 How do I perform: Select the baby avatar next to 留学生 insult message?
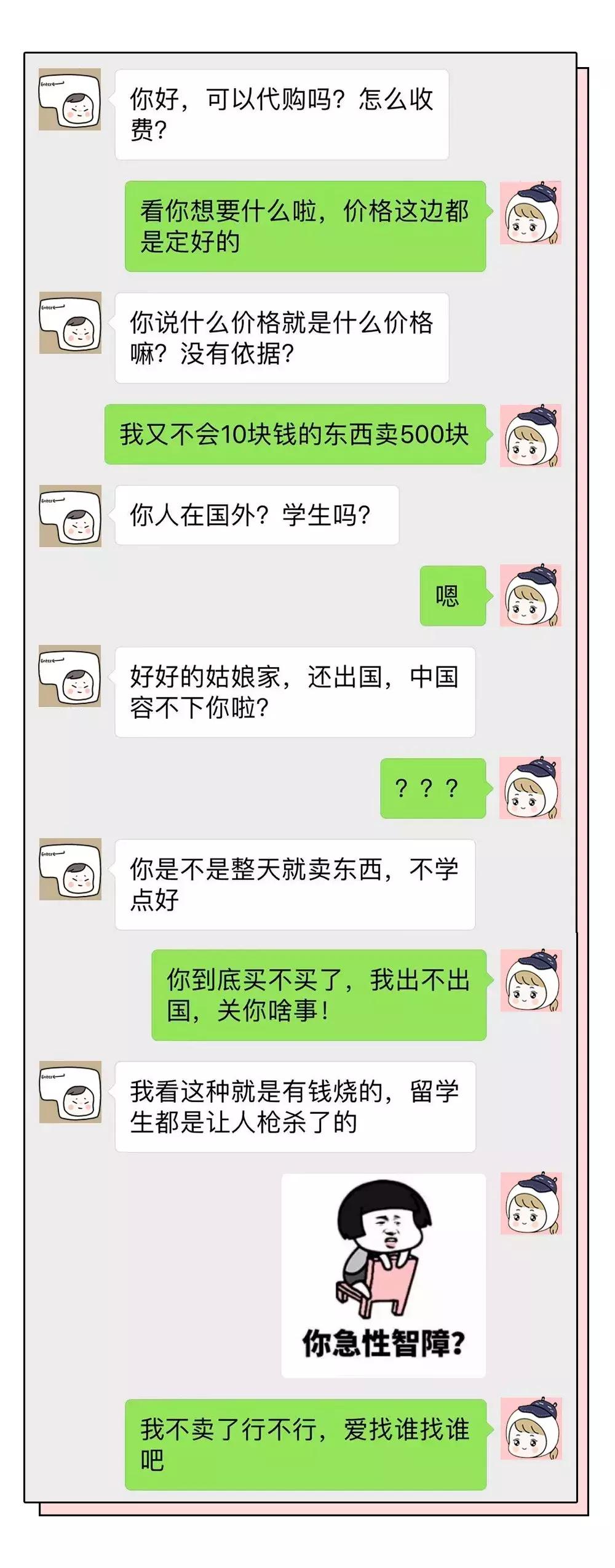click(69, 1092)
